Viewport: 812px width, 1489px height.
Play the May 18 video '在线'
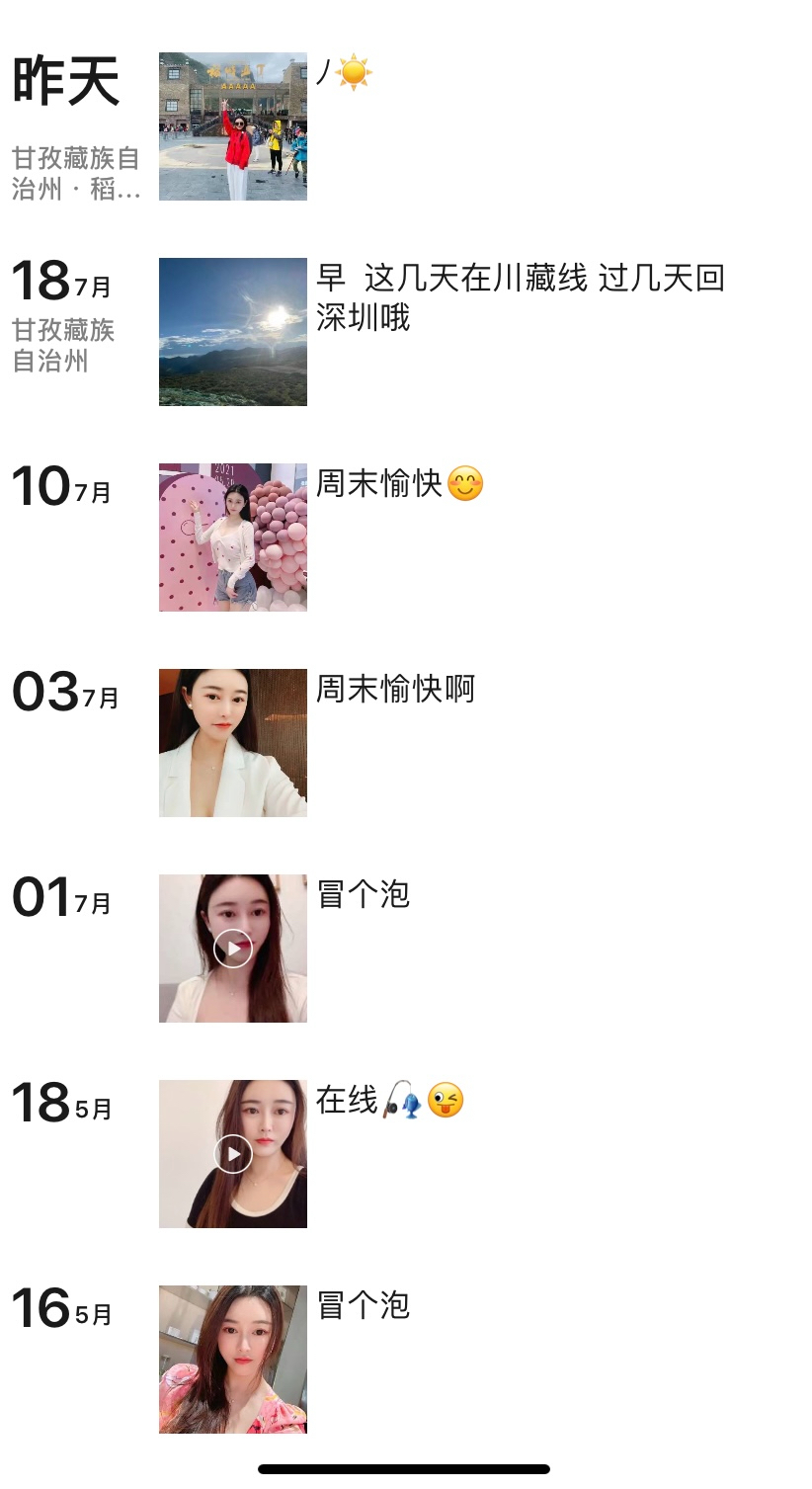pyautogui.click(x=232, y=1154)
